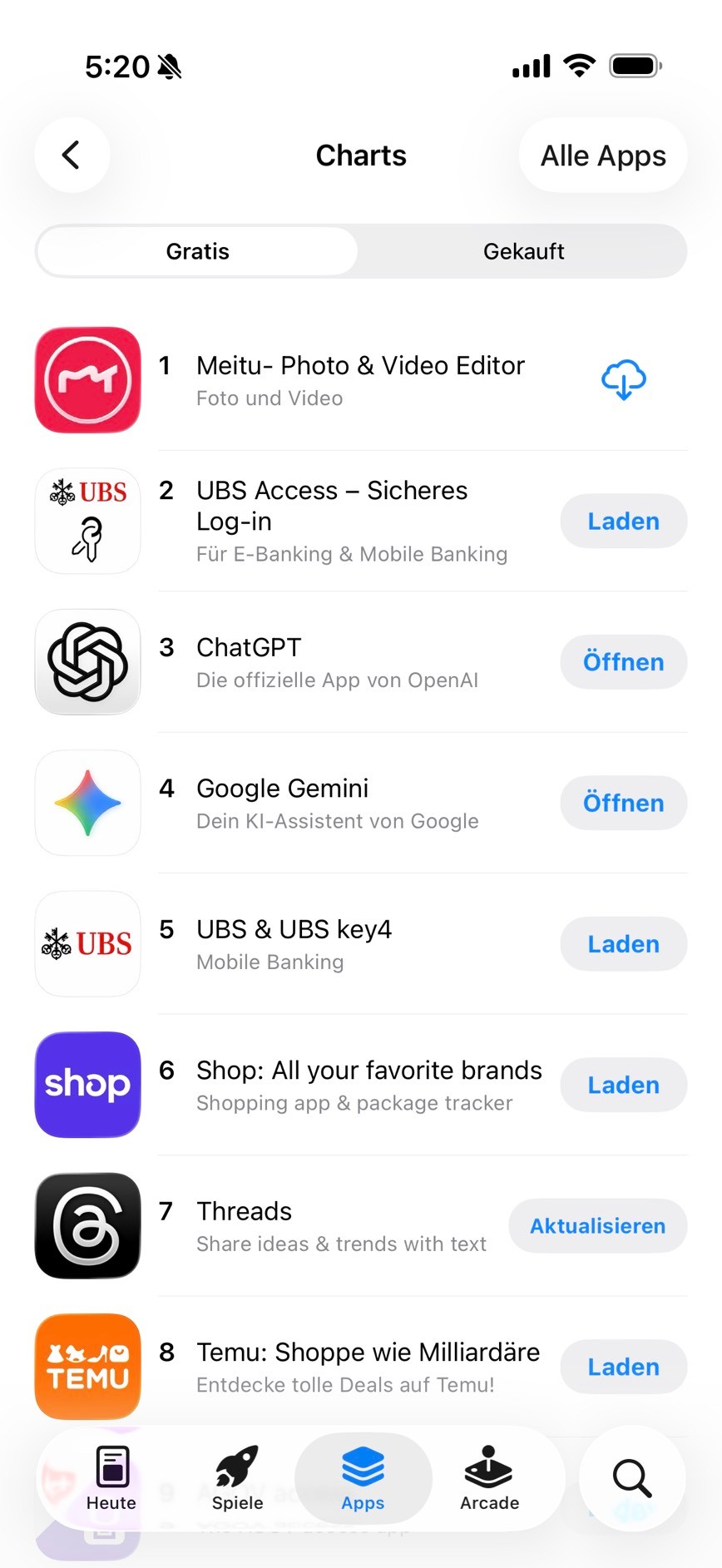Tap the purple Shop app icon
722x1568 pixels.
click(x=87, y=1085)
